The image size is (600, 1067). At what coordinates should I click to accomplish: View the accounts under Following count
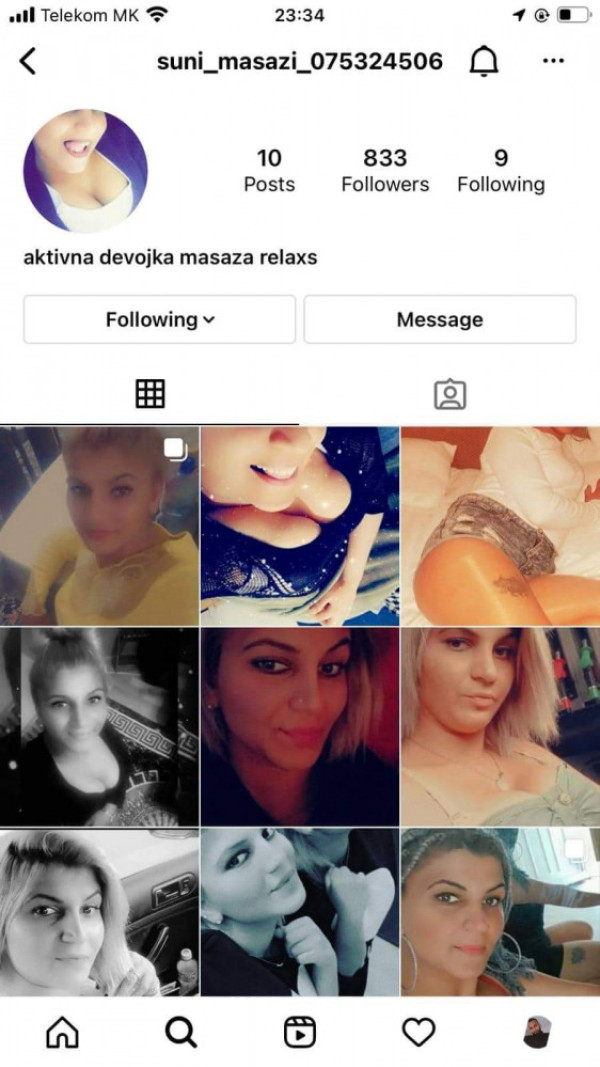click(x=501, y=171)
